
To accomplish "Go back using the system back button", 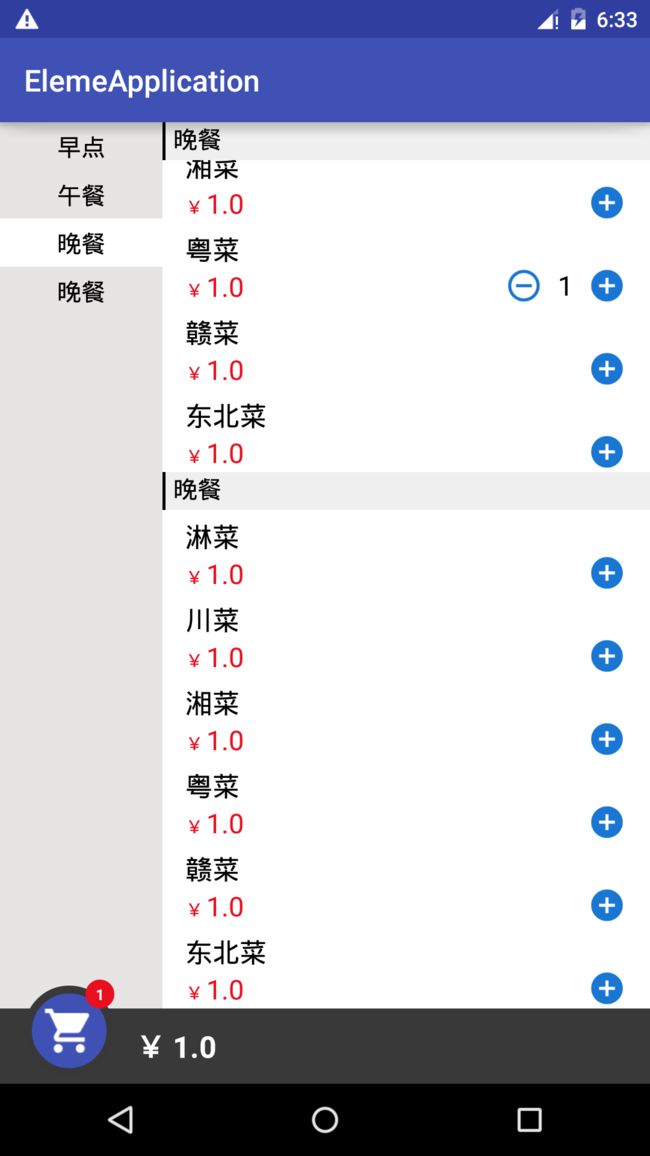I will click(x=120, y=1119).
